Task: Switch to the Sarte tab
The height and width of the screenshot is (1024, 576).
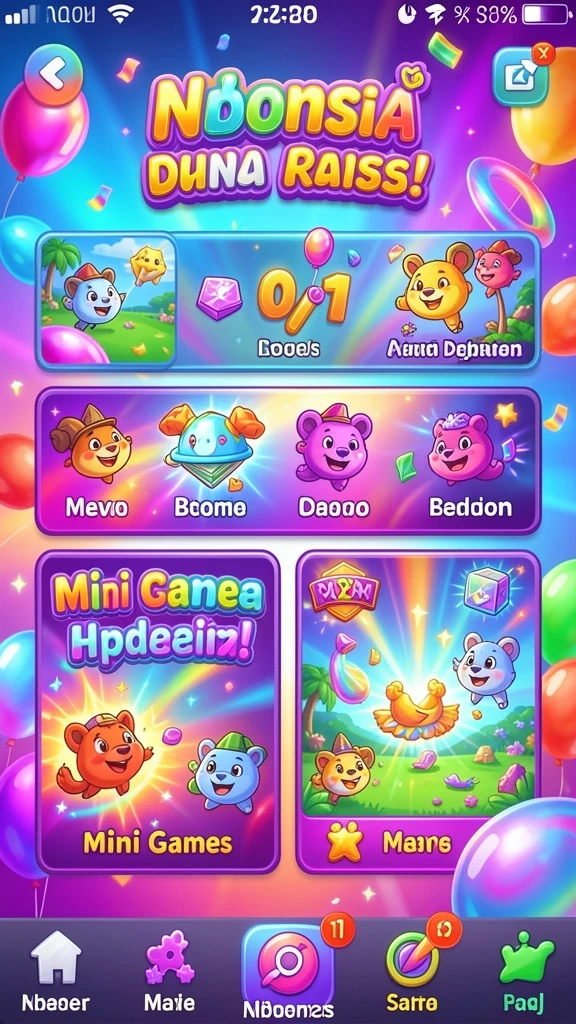Action: (x=410, y=969)
